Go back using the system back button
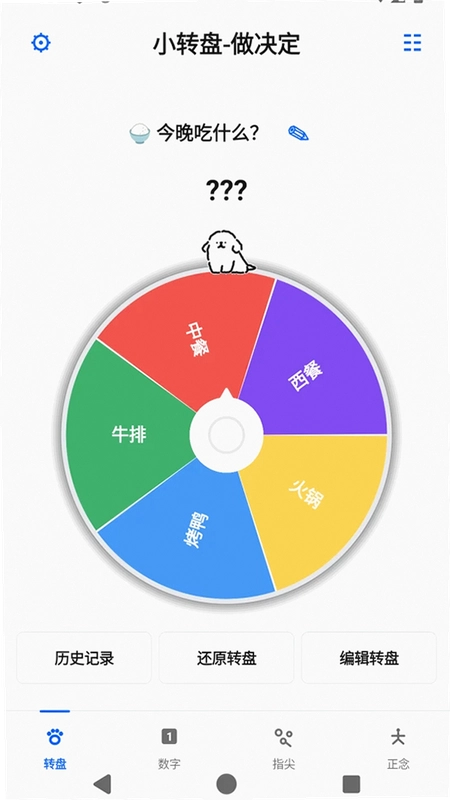The image size is (450, 800). (x=103, y=784)
